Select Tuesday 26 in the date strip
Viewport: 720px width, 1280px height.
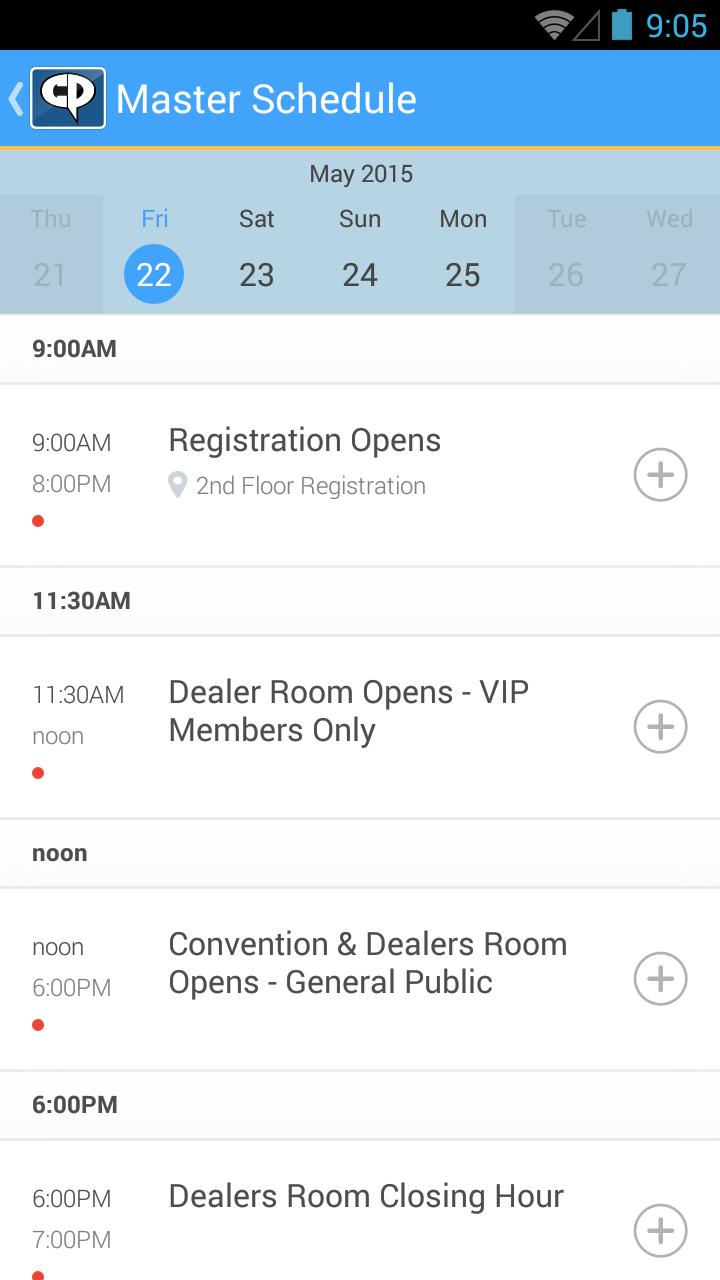[x=566, y=255]
